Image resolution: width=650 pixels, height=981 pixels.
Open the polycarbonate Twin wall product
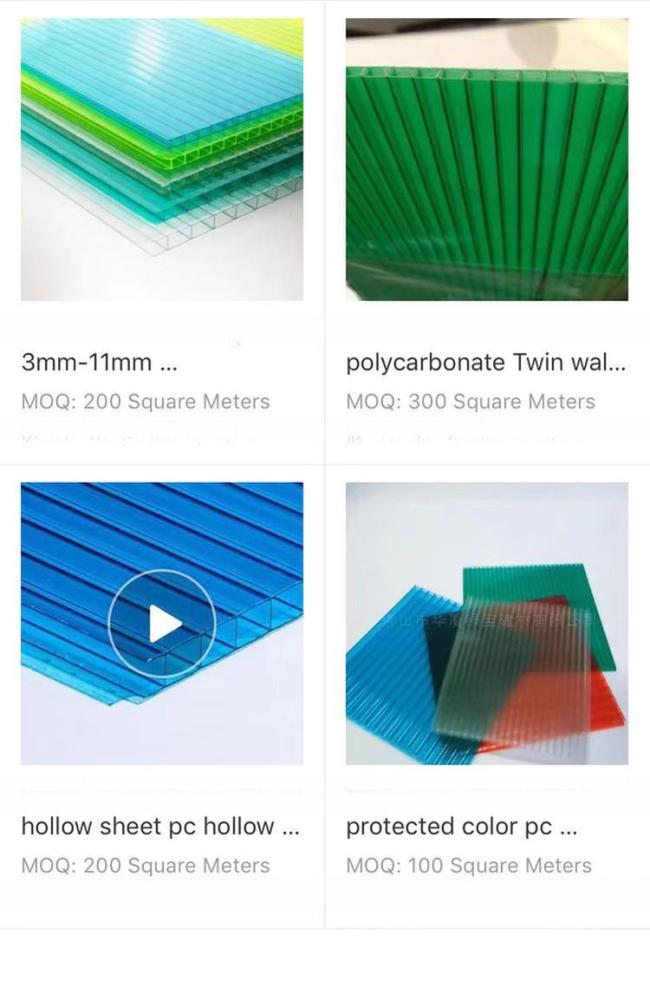[487, 160]
